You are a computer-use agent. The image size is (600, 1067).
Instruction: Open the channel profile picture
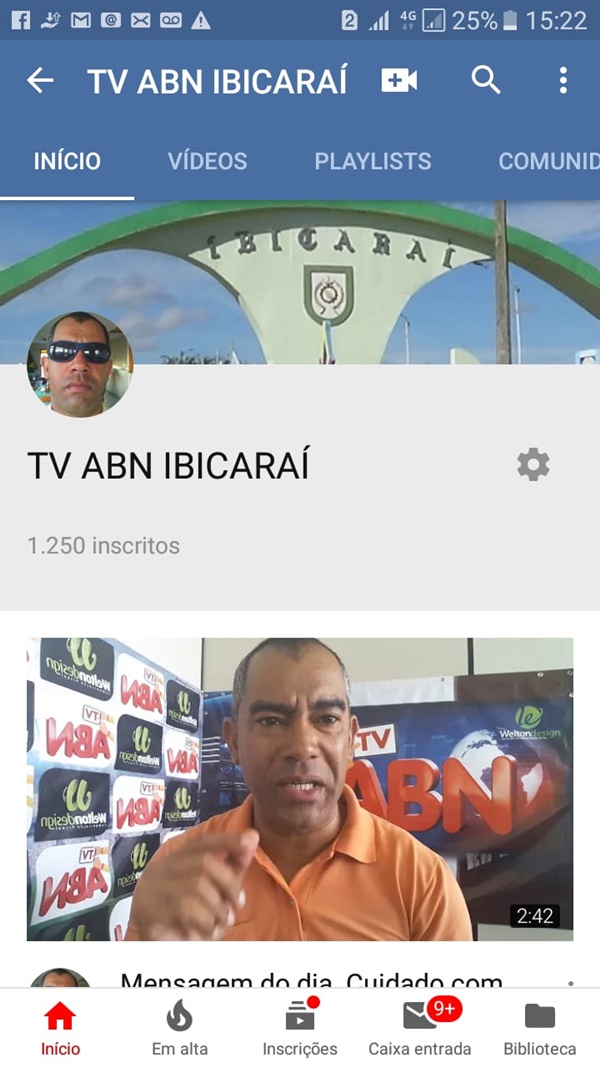[80, 364]
